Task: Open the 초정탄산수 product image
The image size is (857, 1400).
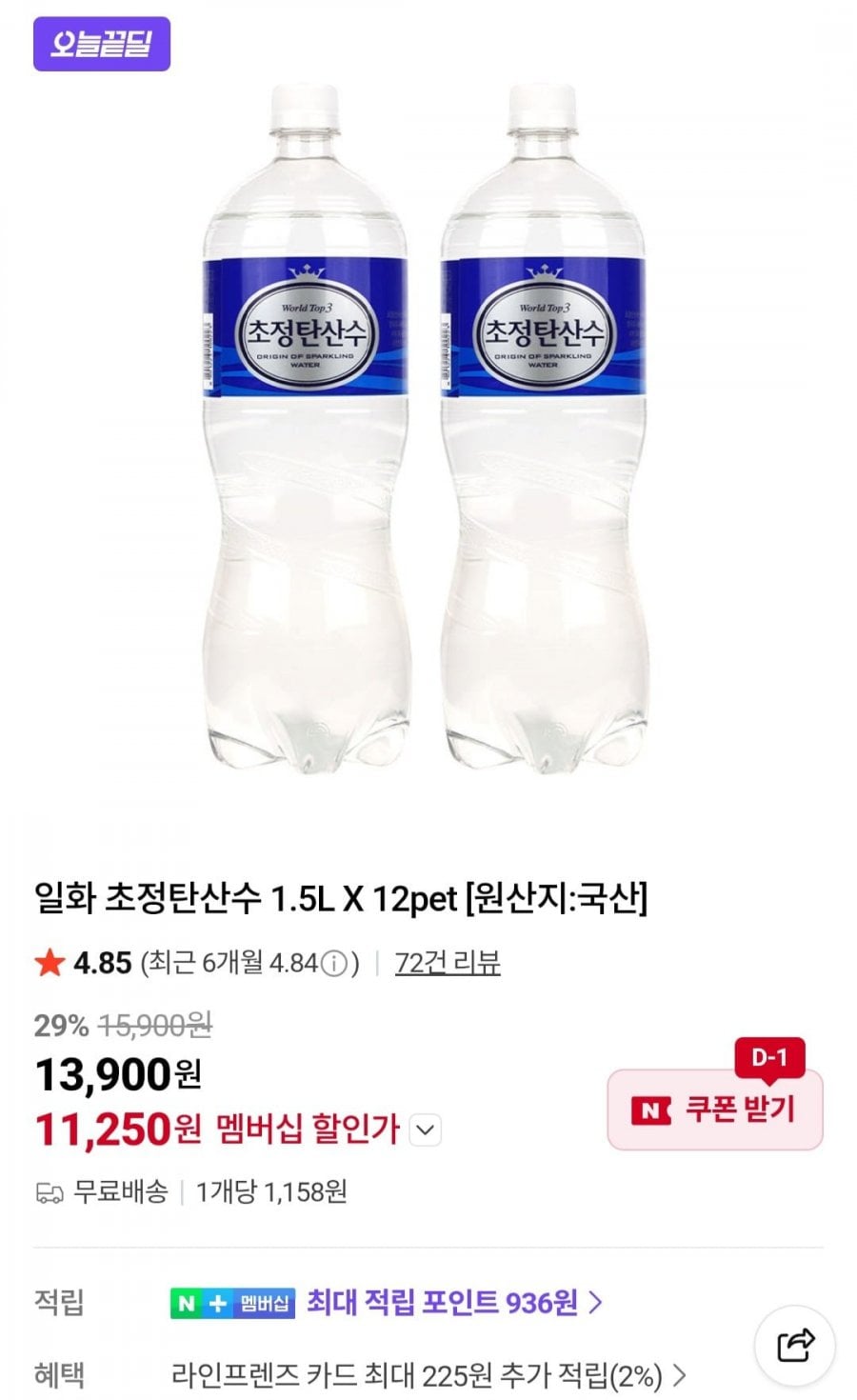Action: pyautogui.click(x=427, y=429)
